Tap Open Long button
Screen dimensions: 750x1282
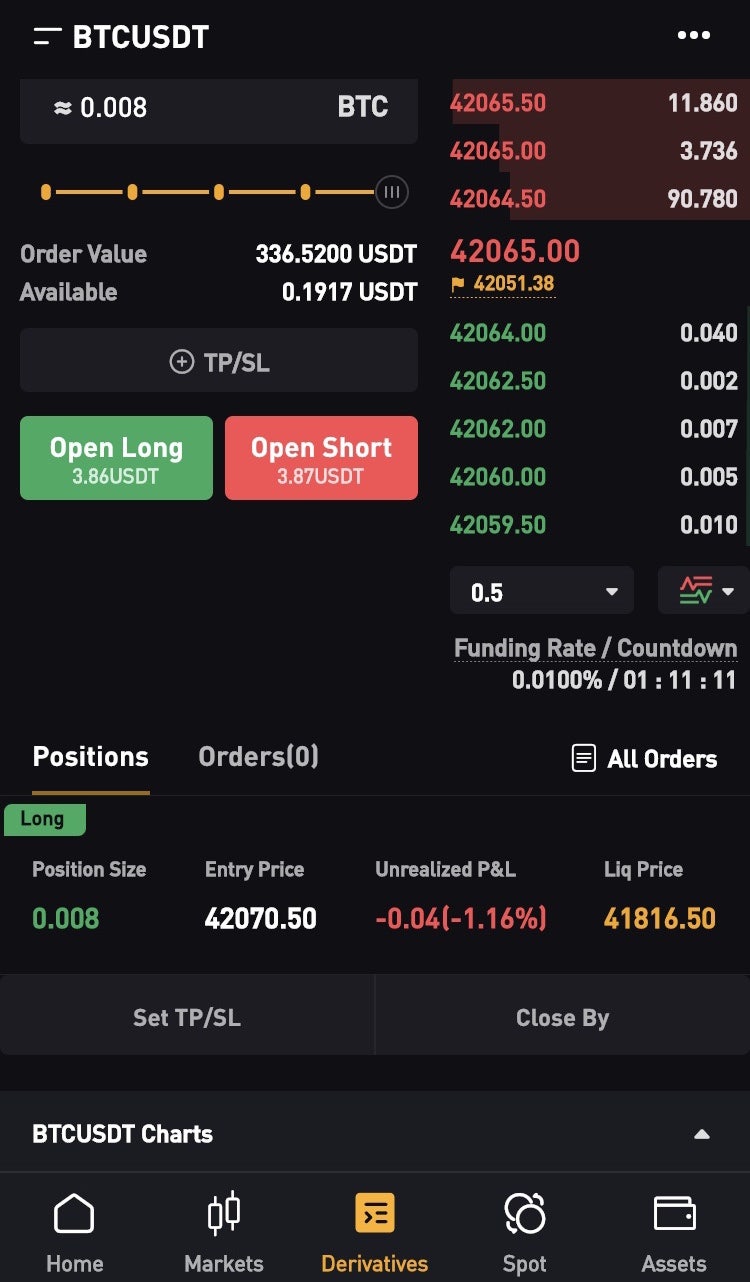[116, 458]
